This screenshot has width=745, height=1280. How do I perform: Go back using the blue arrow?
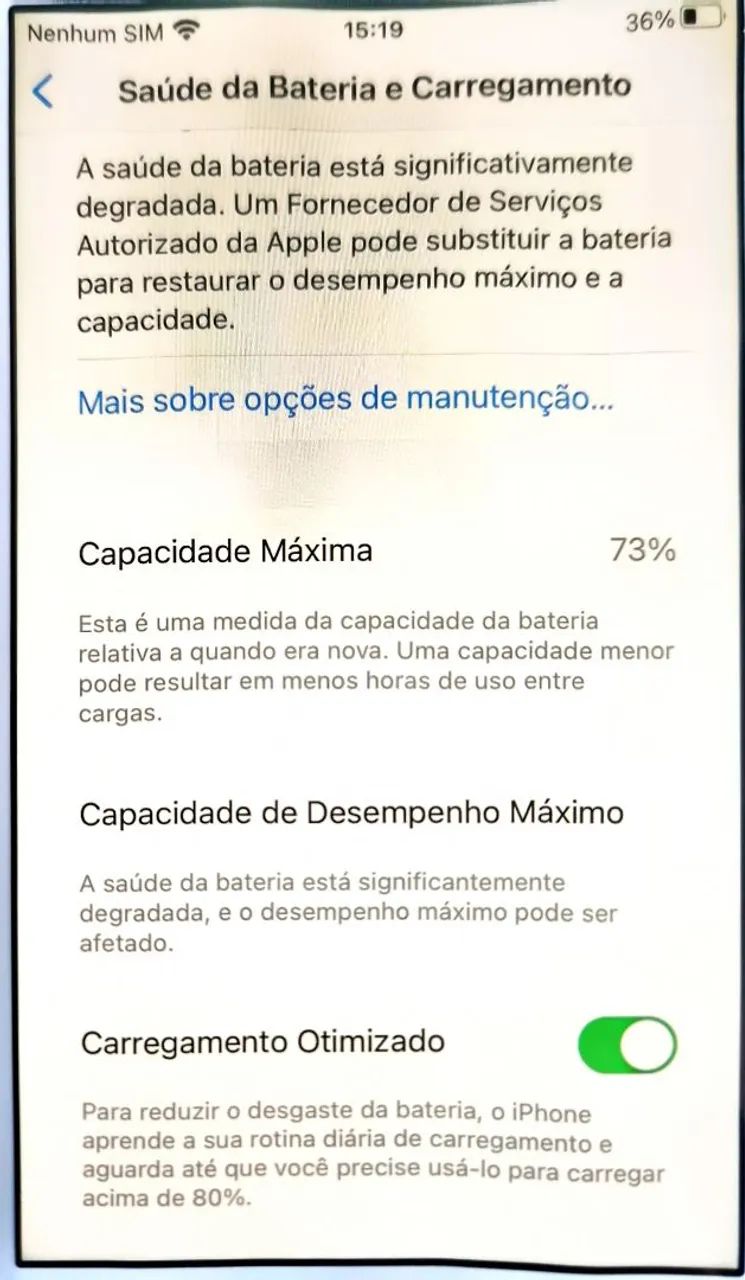click(42, 91)
